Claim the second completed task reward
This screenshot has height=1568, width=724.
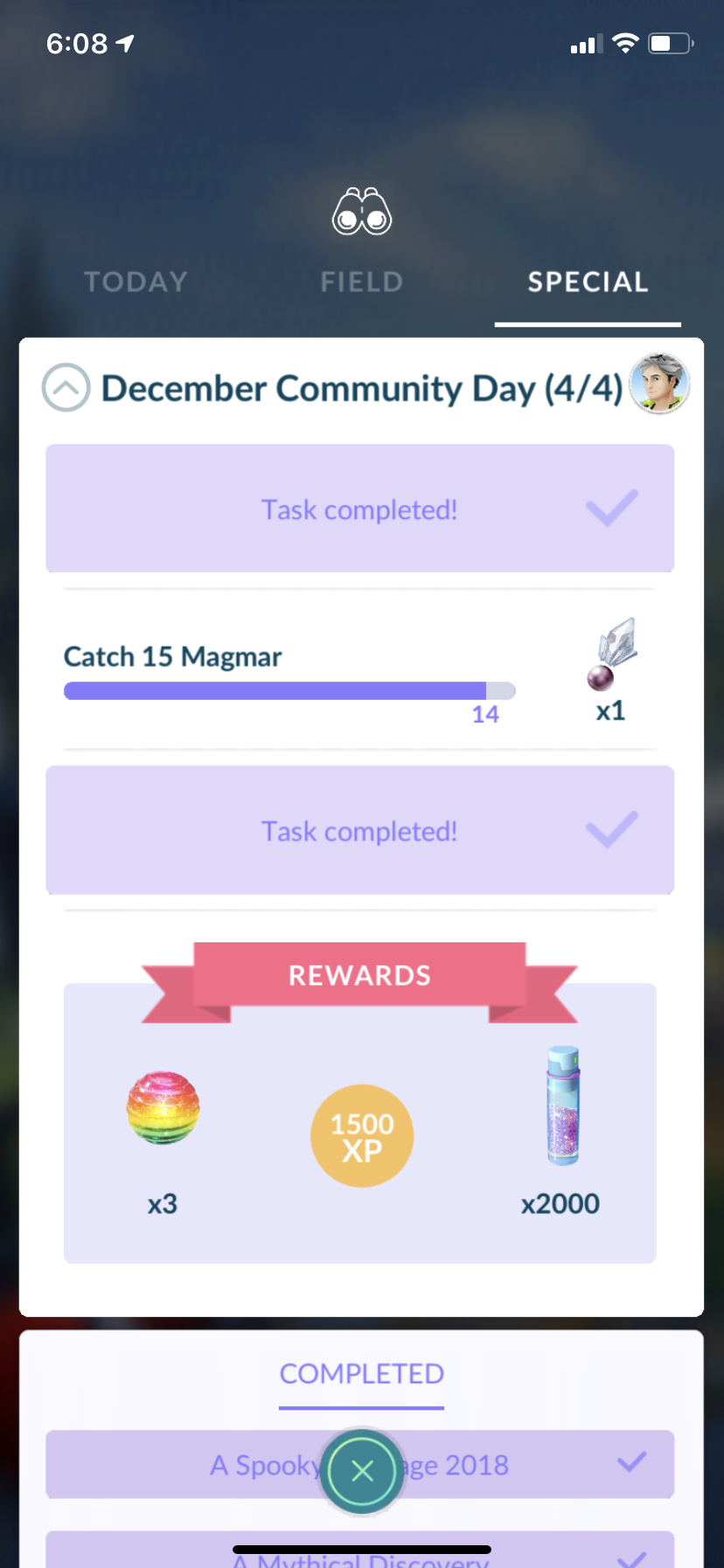pyautogui.click(x=360, y=830)
